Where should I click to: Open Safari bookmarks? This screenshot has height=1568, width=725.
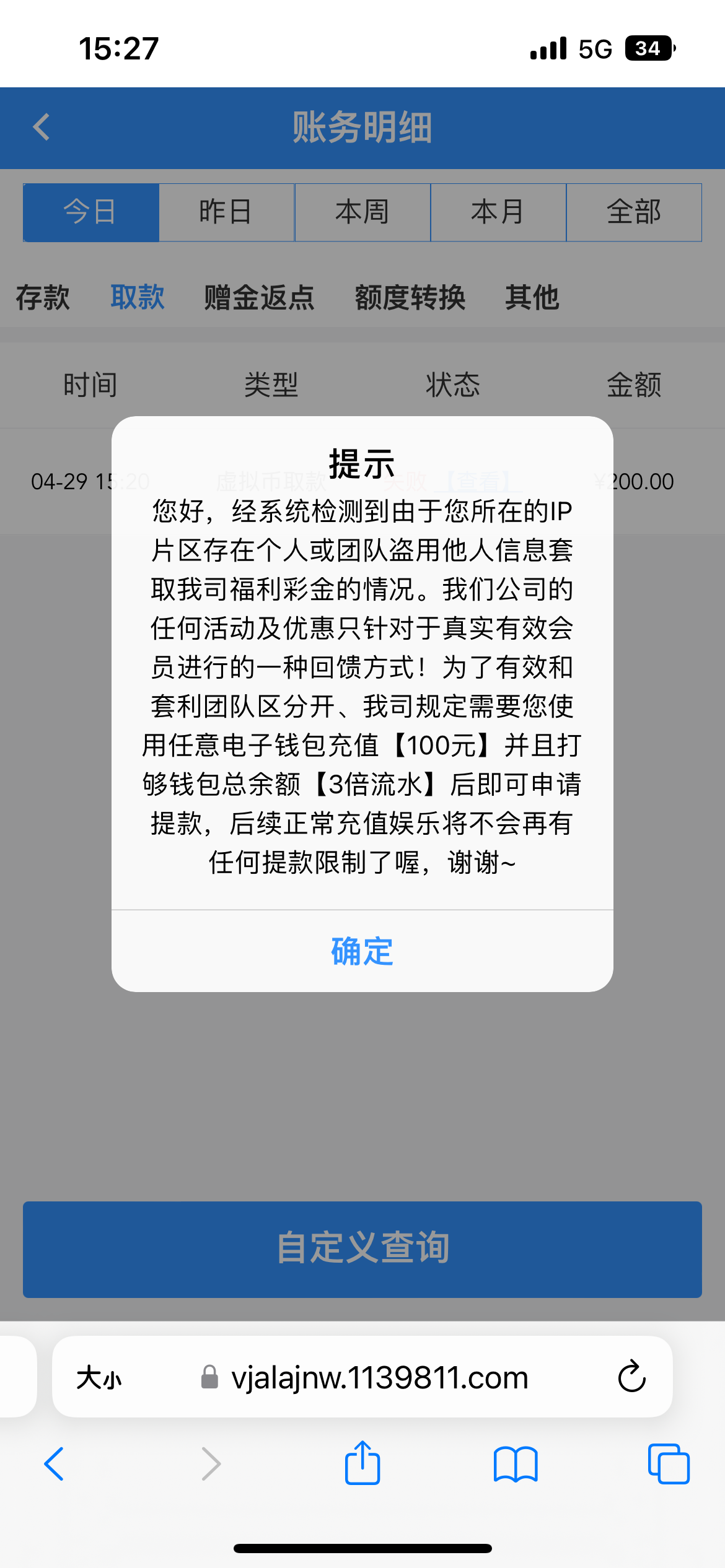click(x=515, y=1464)
